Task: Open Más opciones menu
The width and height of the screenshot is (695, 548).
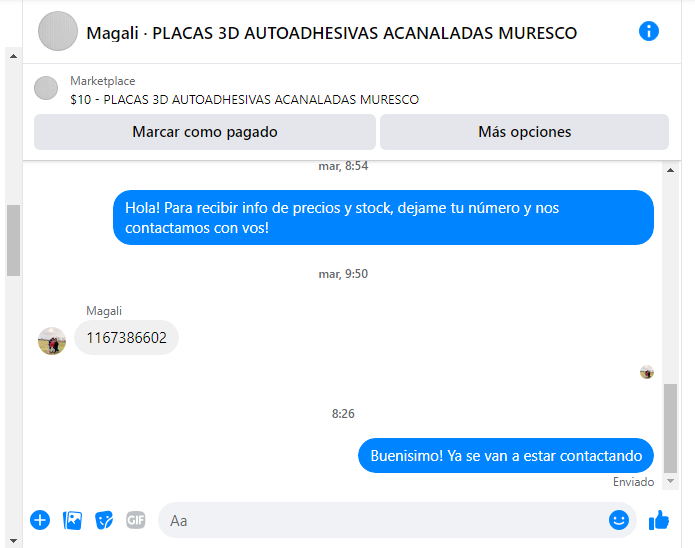Action: [x=524, y=132]
